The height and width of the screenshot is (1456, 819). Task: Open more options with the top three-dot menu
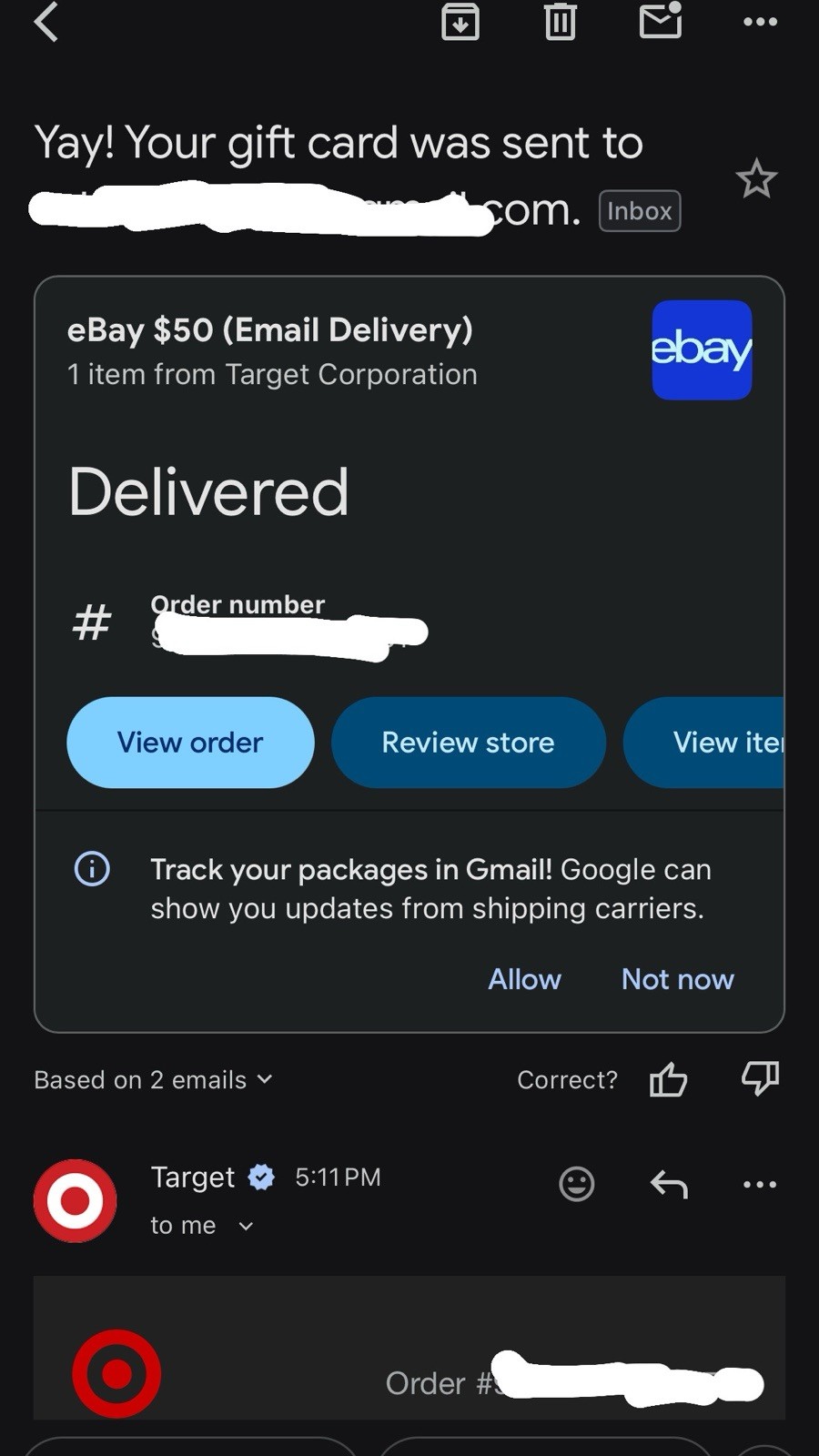(x=759, y=23)
